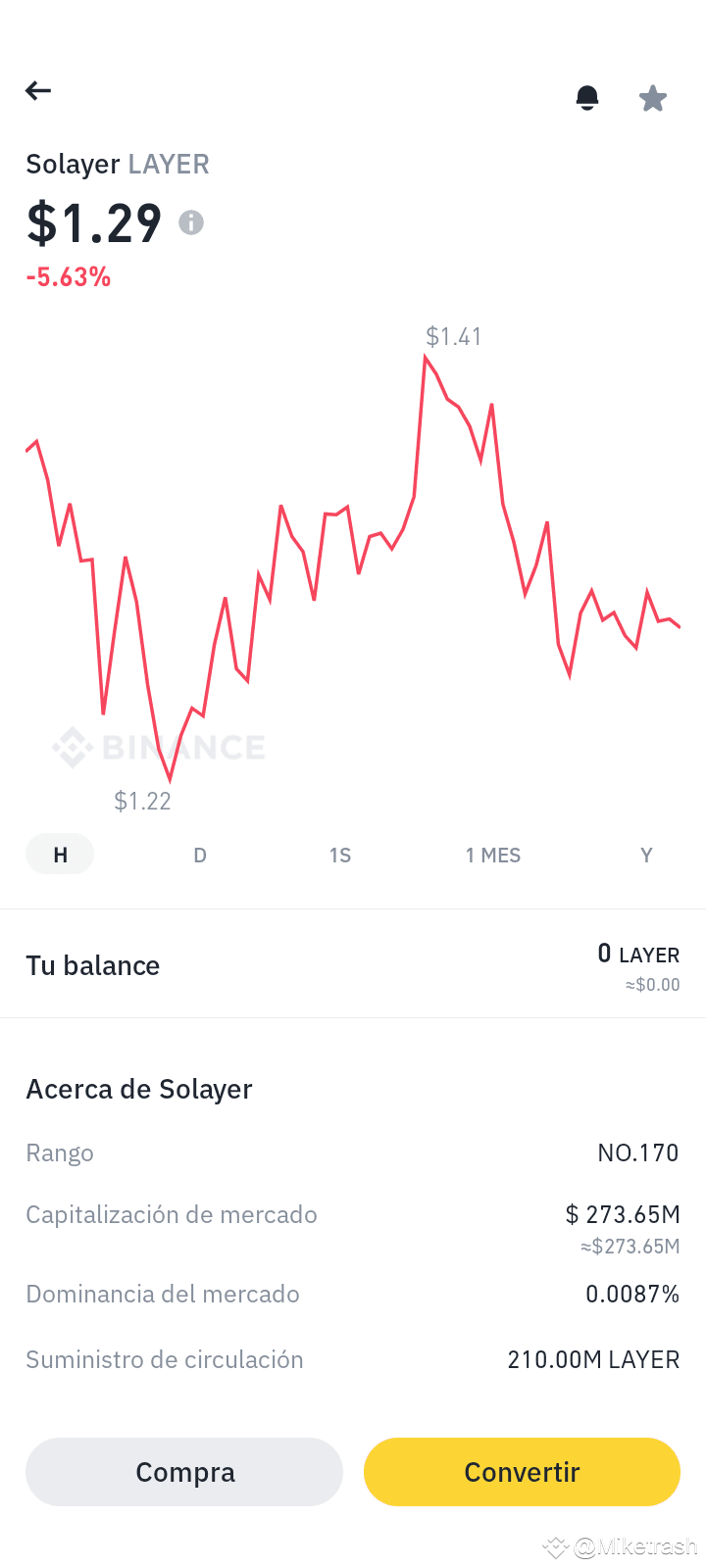
Task: Show the 1 MES chart range
Action: click(493, 855)
